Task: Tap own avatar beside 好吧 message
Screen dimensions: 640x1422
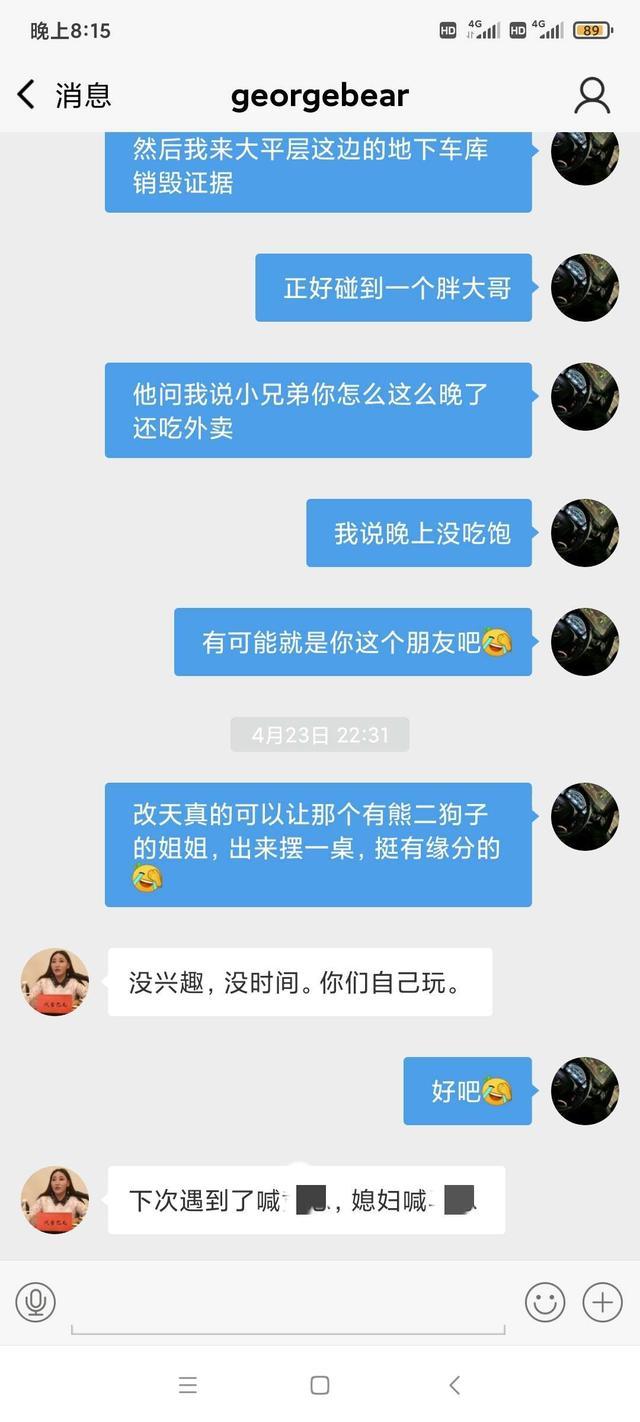Action: (585, 1091)
